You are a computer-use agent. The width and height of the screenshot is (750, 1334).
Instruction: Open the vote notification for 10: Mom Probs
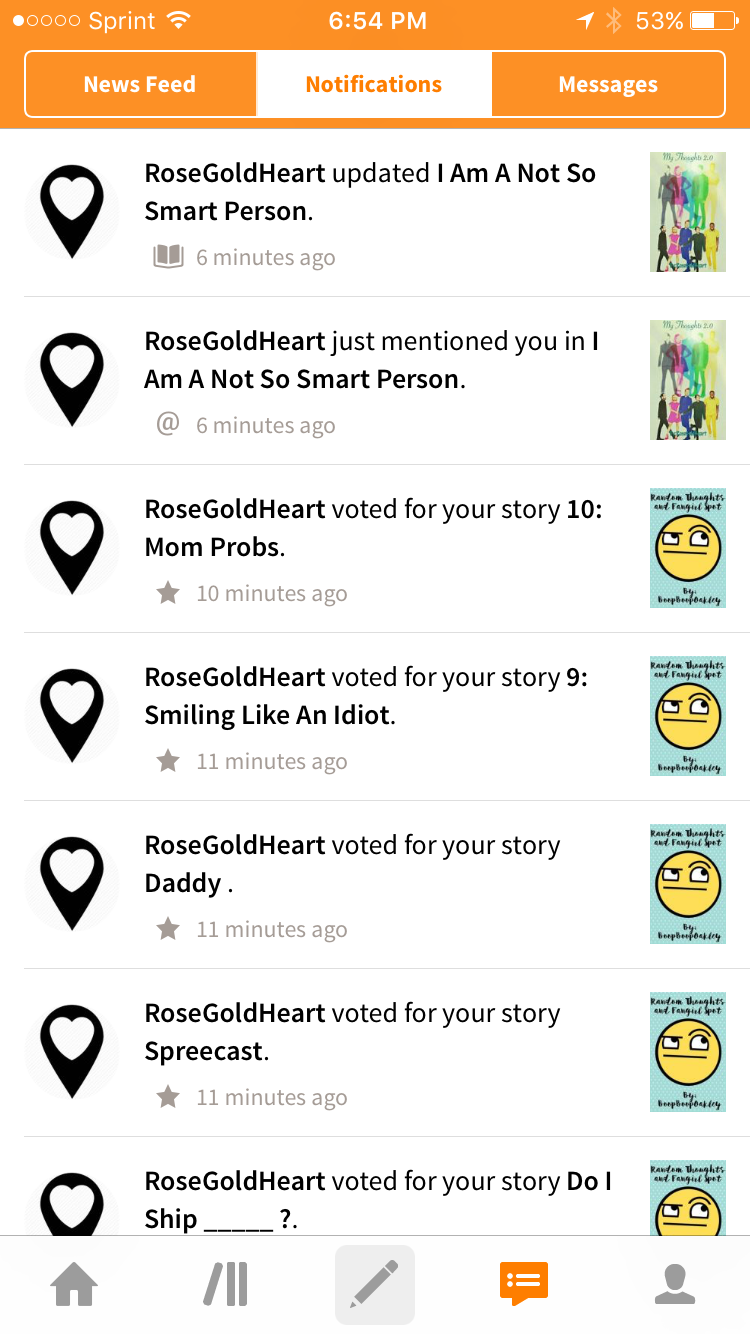tap(375, 549)
